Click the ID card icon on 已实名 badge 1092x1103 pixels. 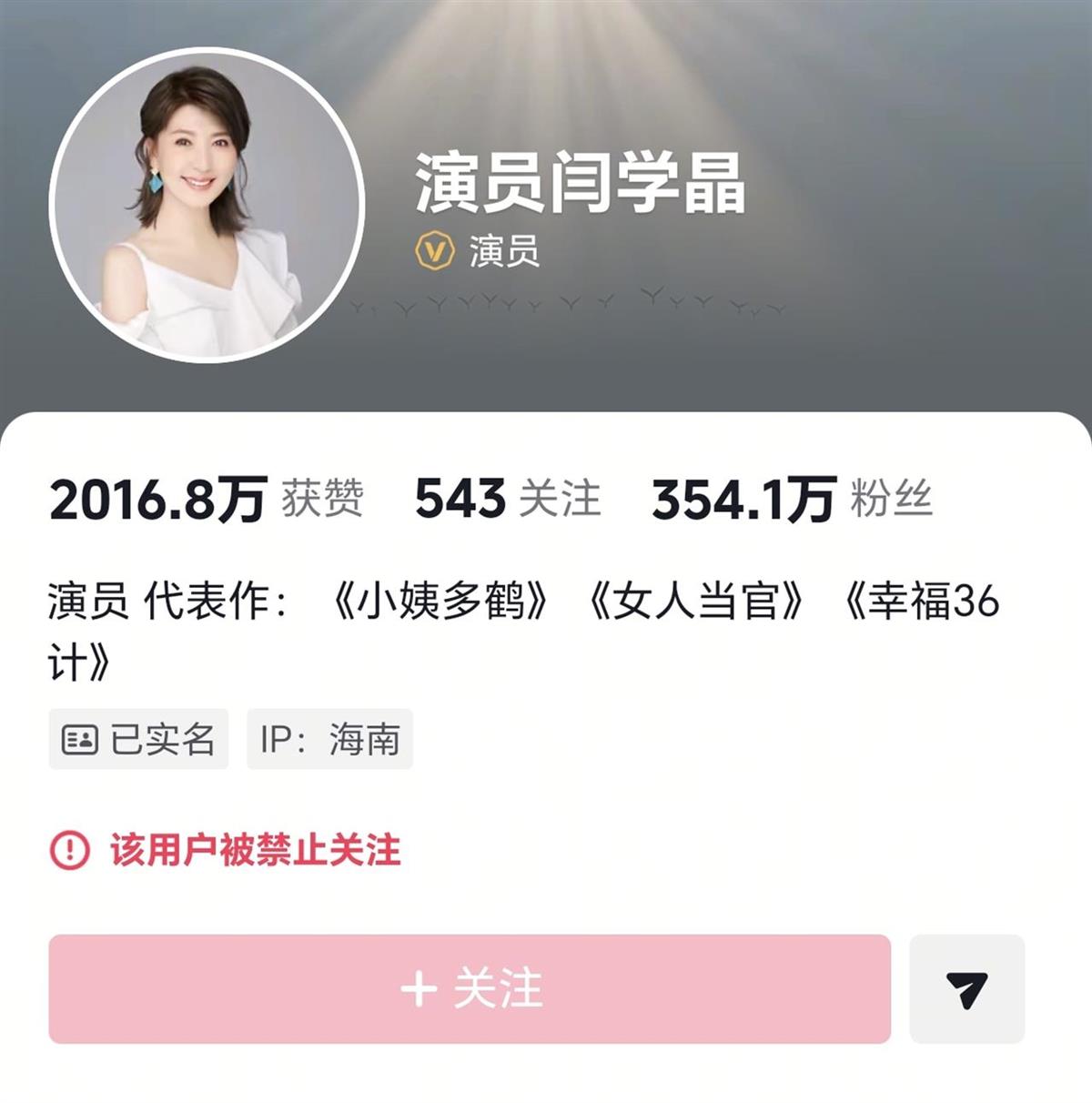tap(80, 739)
